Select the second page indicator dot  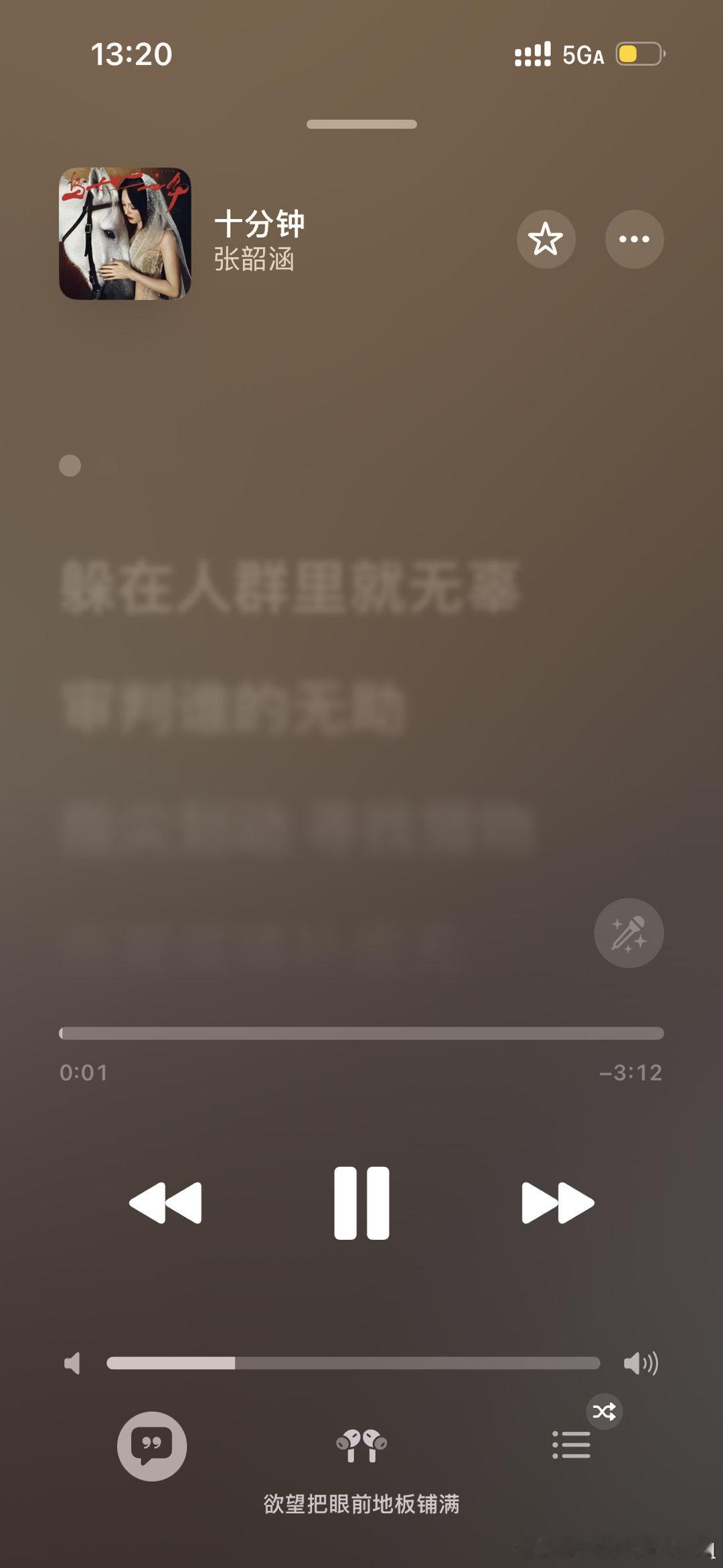tap(106, 467)
